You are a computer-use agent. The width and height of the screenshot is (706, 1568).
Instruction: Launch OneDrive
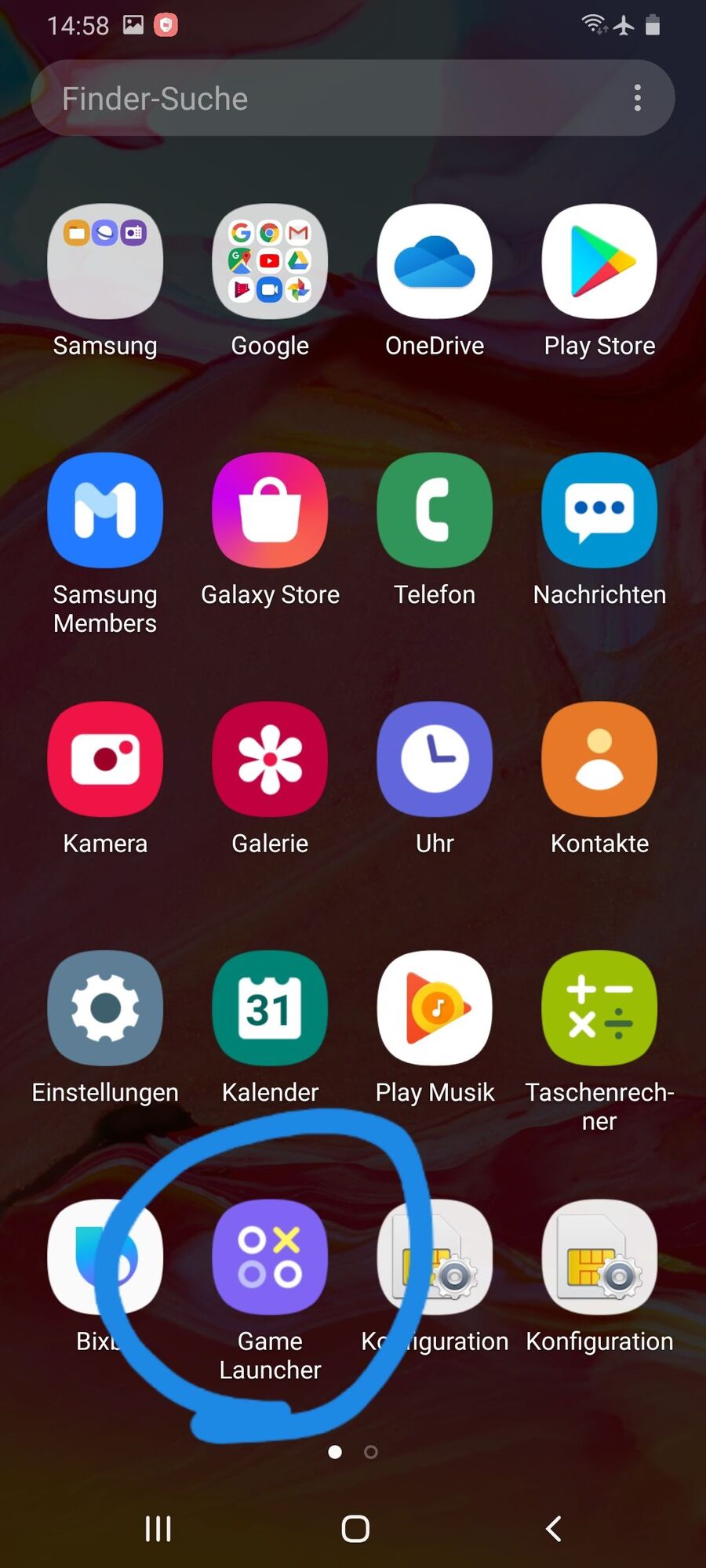click(435, 263)
